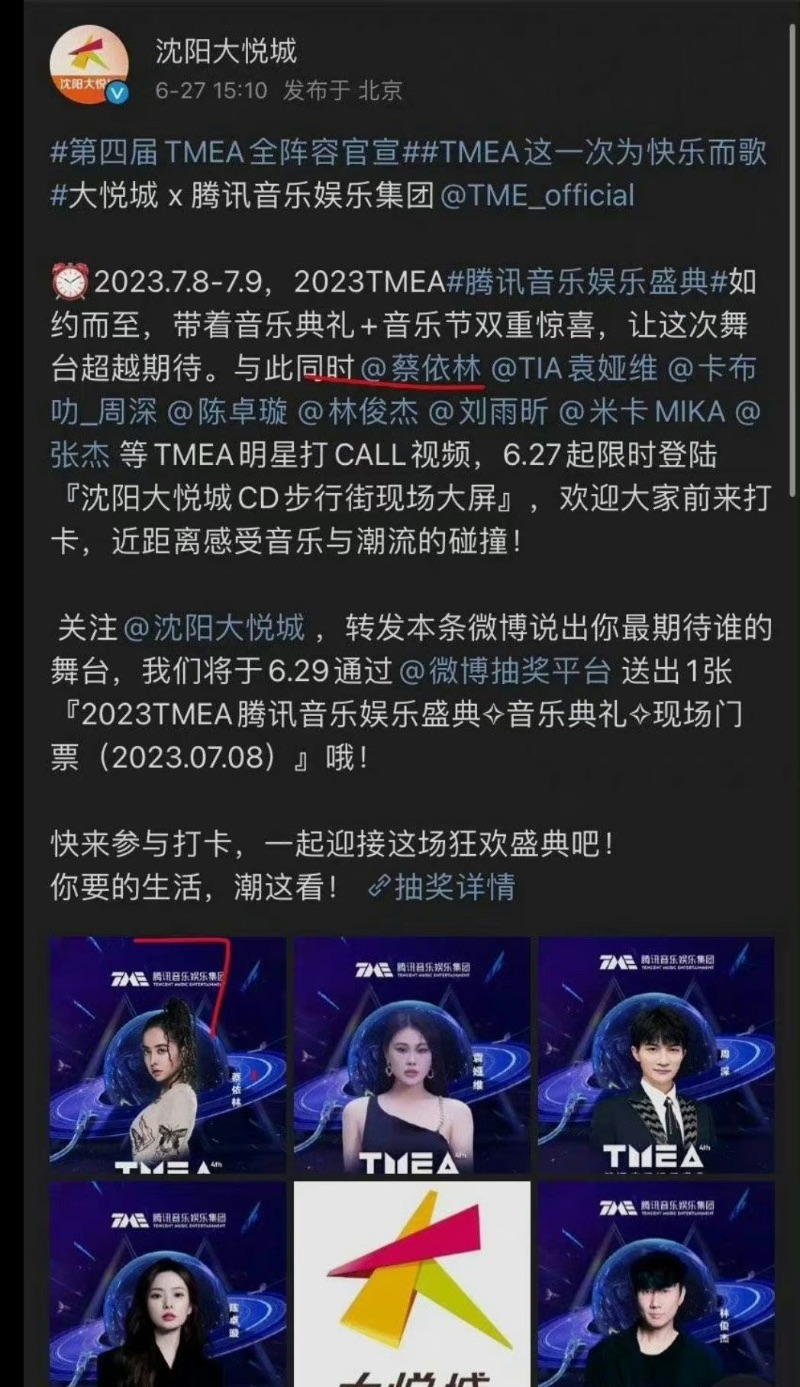View the 大悦城 logo image
Viewport: 800px width, 1387px height.
pos(411,1283)
